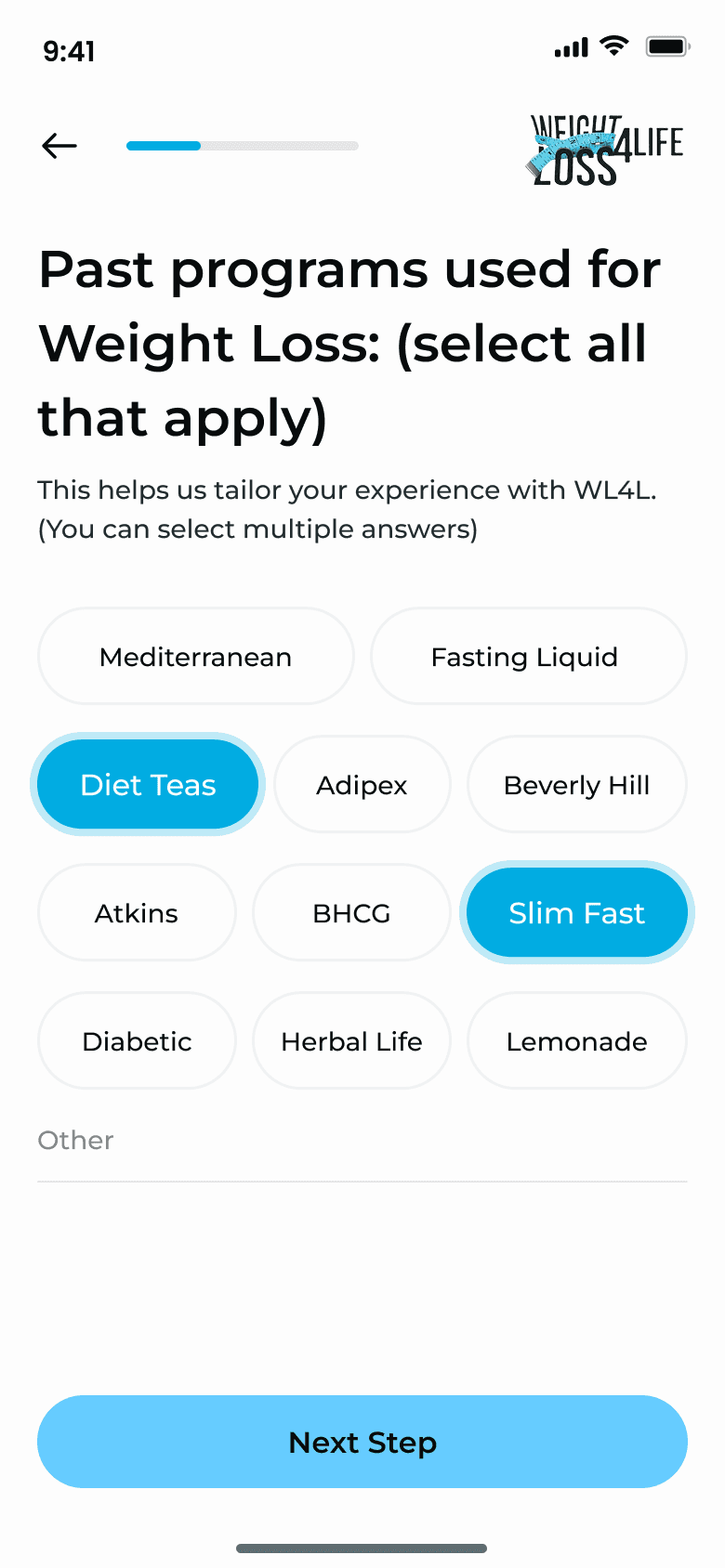The image size is (725, 1568).
Task: Choose the Lemonade option
Action: tap(576, 1041)
